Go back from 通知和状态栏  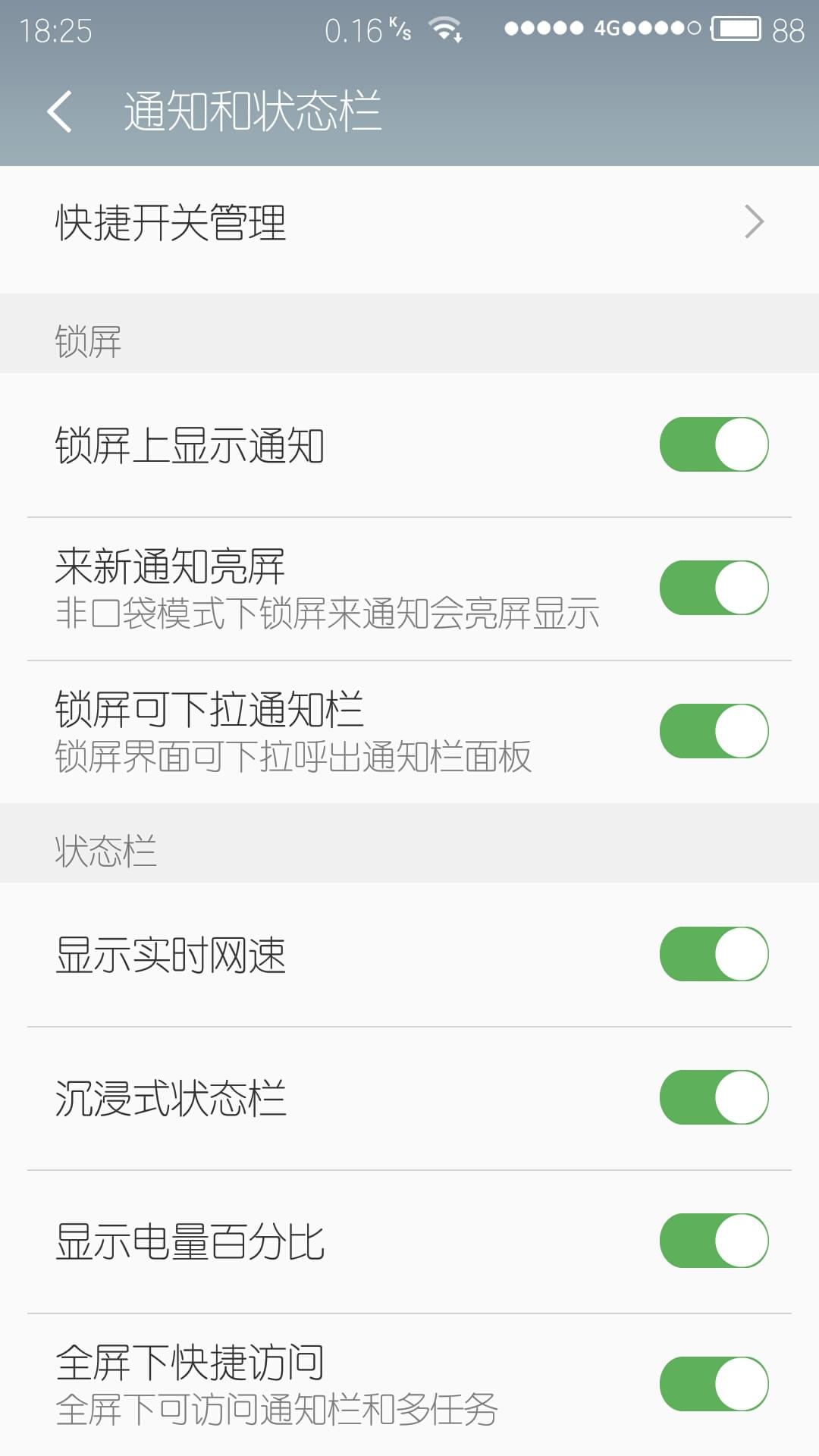click(x=59, y=111)
